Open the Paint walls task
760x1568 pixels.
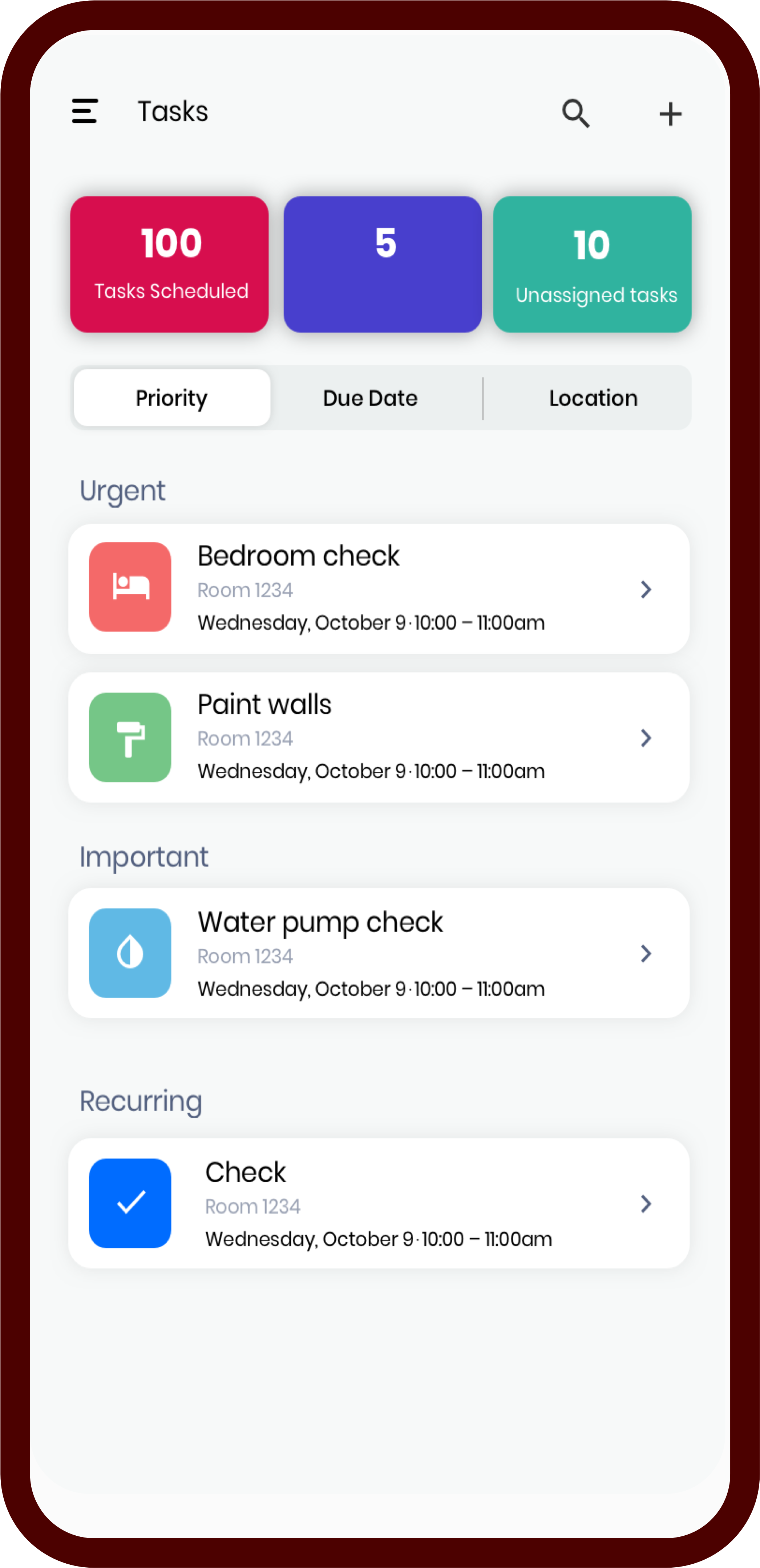pos(379,737)
